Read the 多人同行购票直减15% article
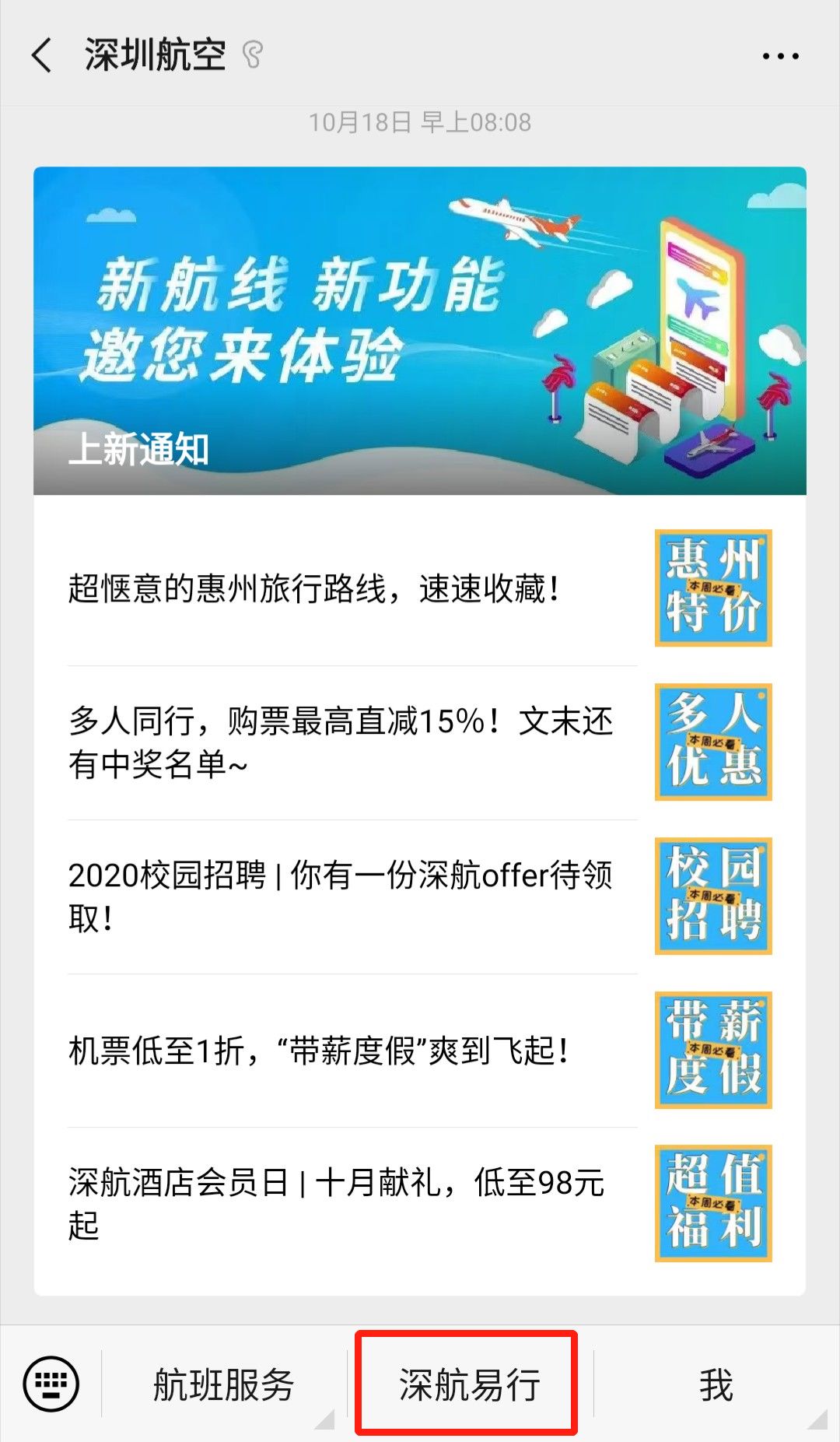 coord(420,742)
